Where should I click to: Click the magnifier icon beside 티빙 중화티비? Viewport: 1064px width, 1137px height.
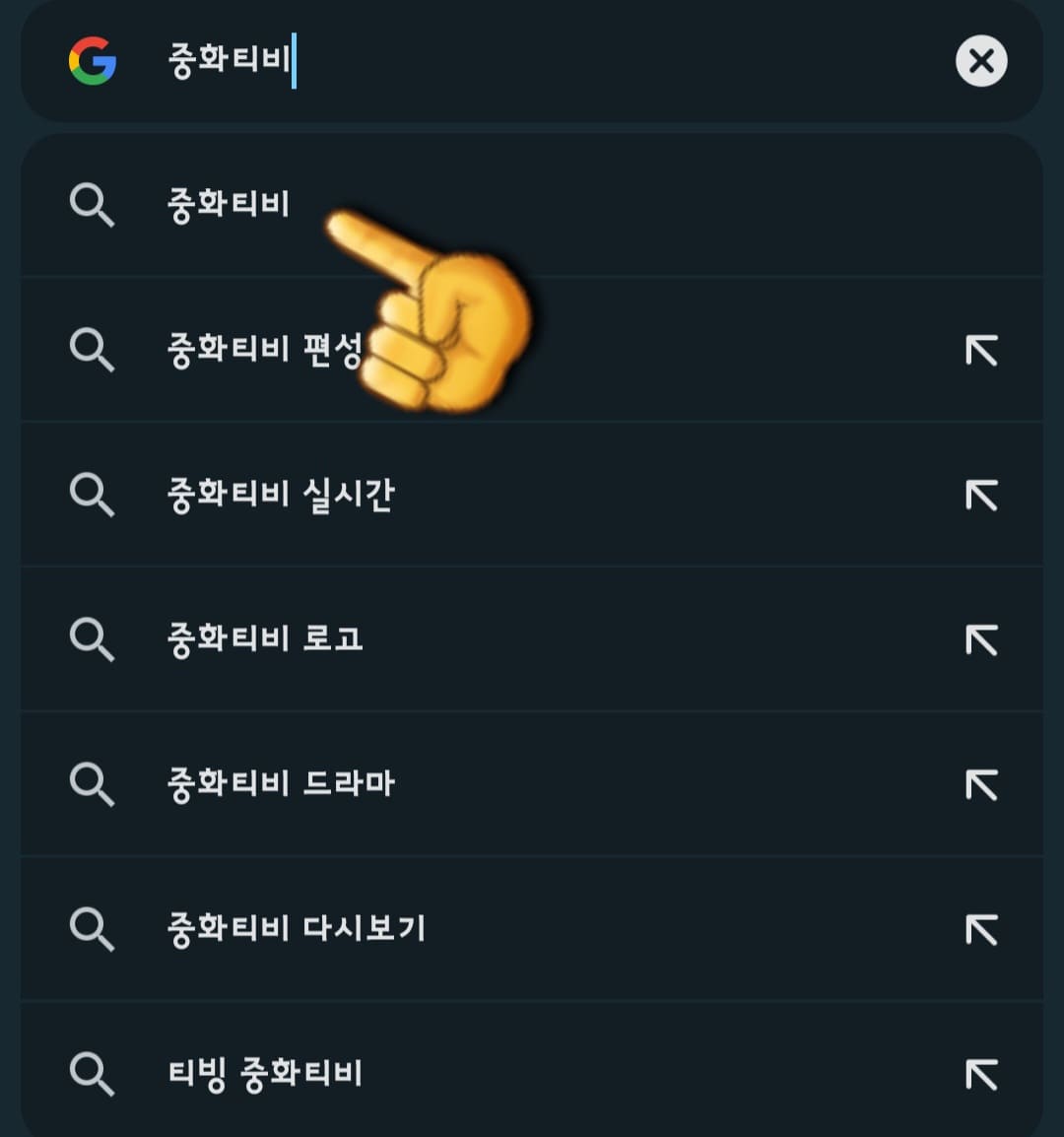click(x=93, y=1074)
